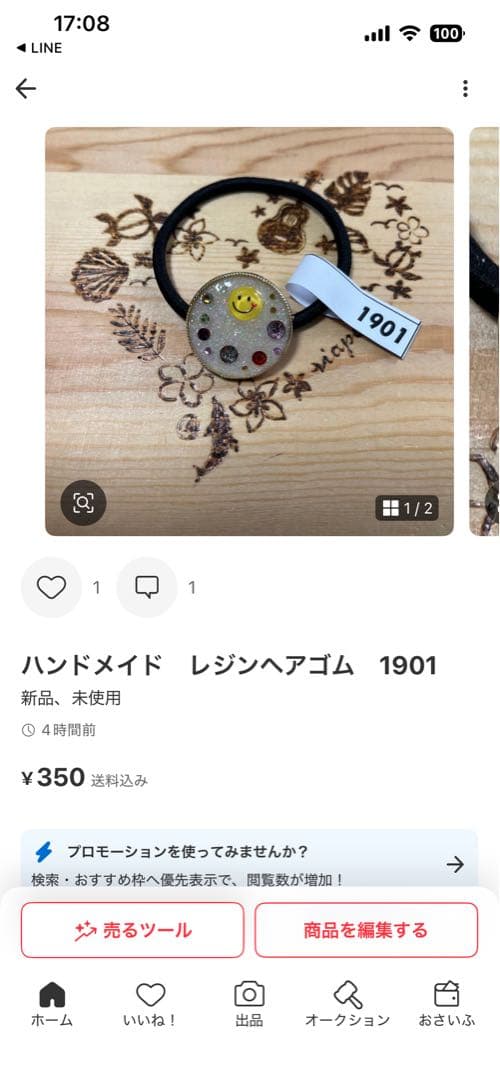The image size is (500, 1080).
Task: Switch to the オークション tab
Action: [x=348, y=1004]
